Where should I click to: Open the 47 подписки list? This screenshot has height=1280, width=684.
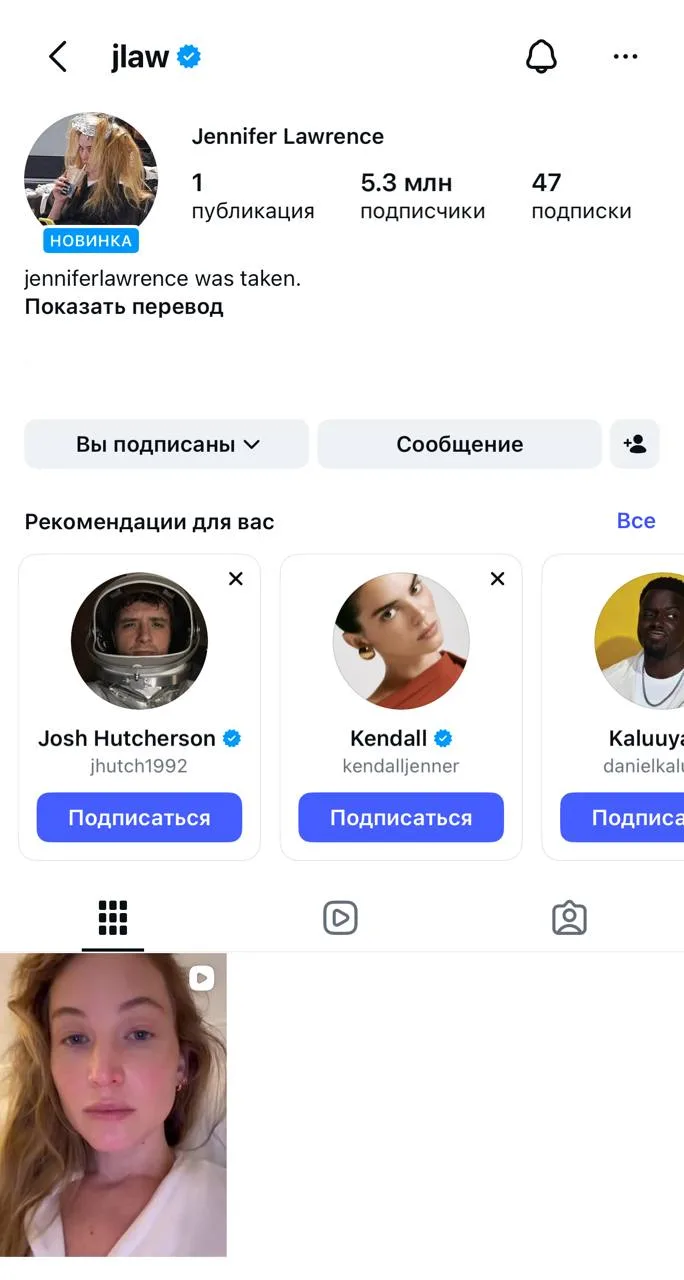[x=581, y=196]
